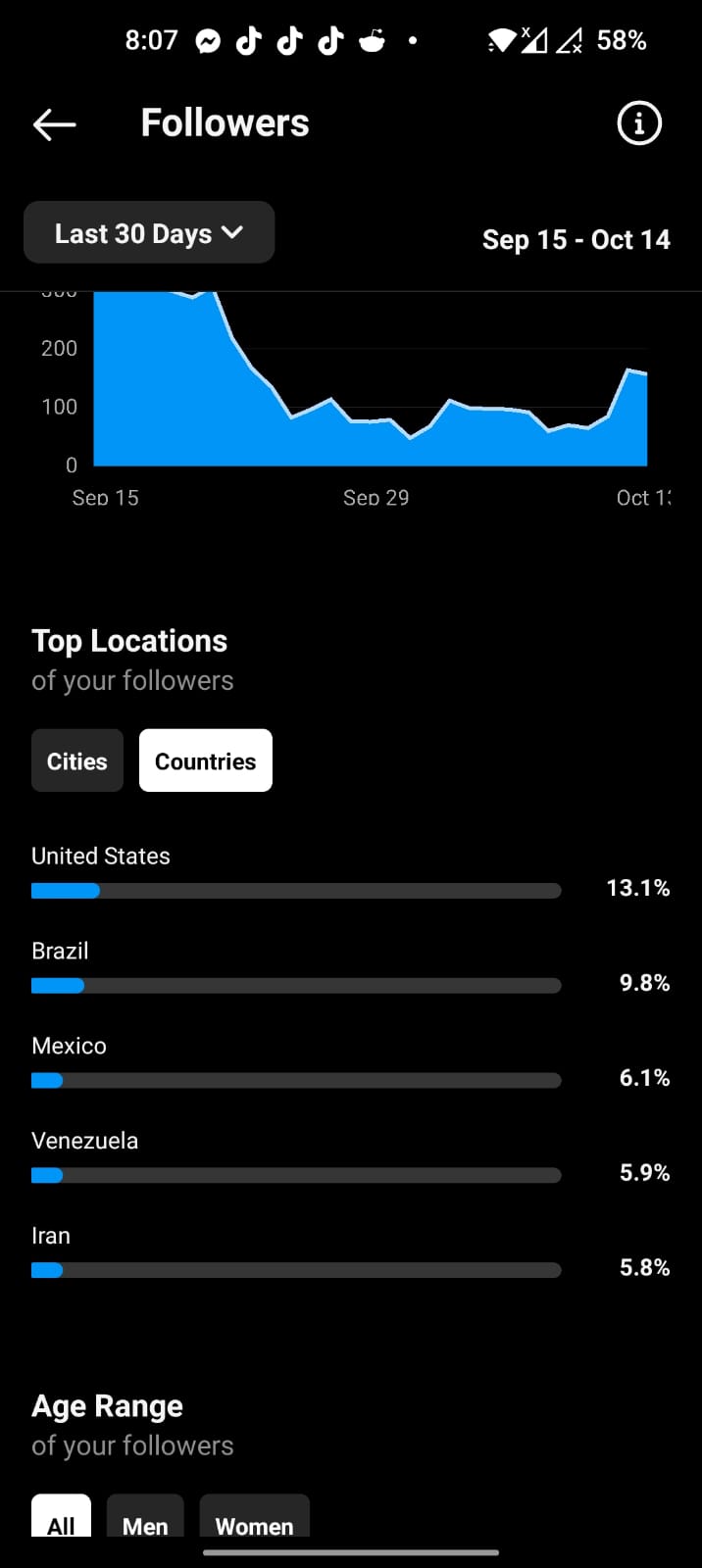
Task: Switch Top Locations to Cities
Action: (77, 761)
